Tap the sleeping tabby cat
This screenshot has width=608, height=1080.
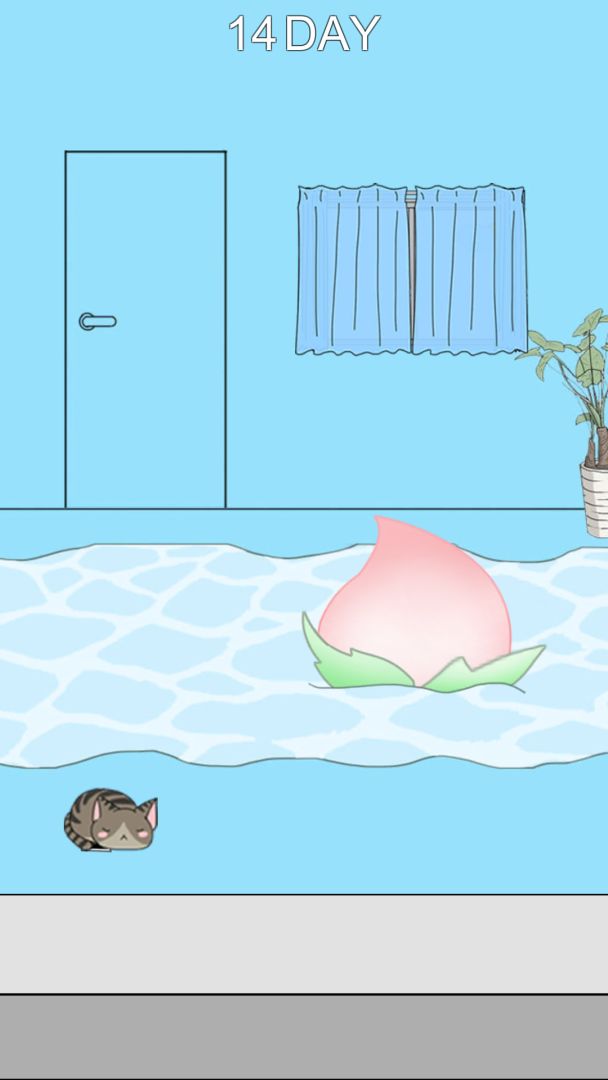coord(110,821)
